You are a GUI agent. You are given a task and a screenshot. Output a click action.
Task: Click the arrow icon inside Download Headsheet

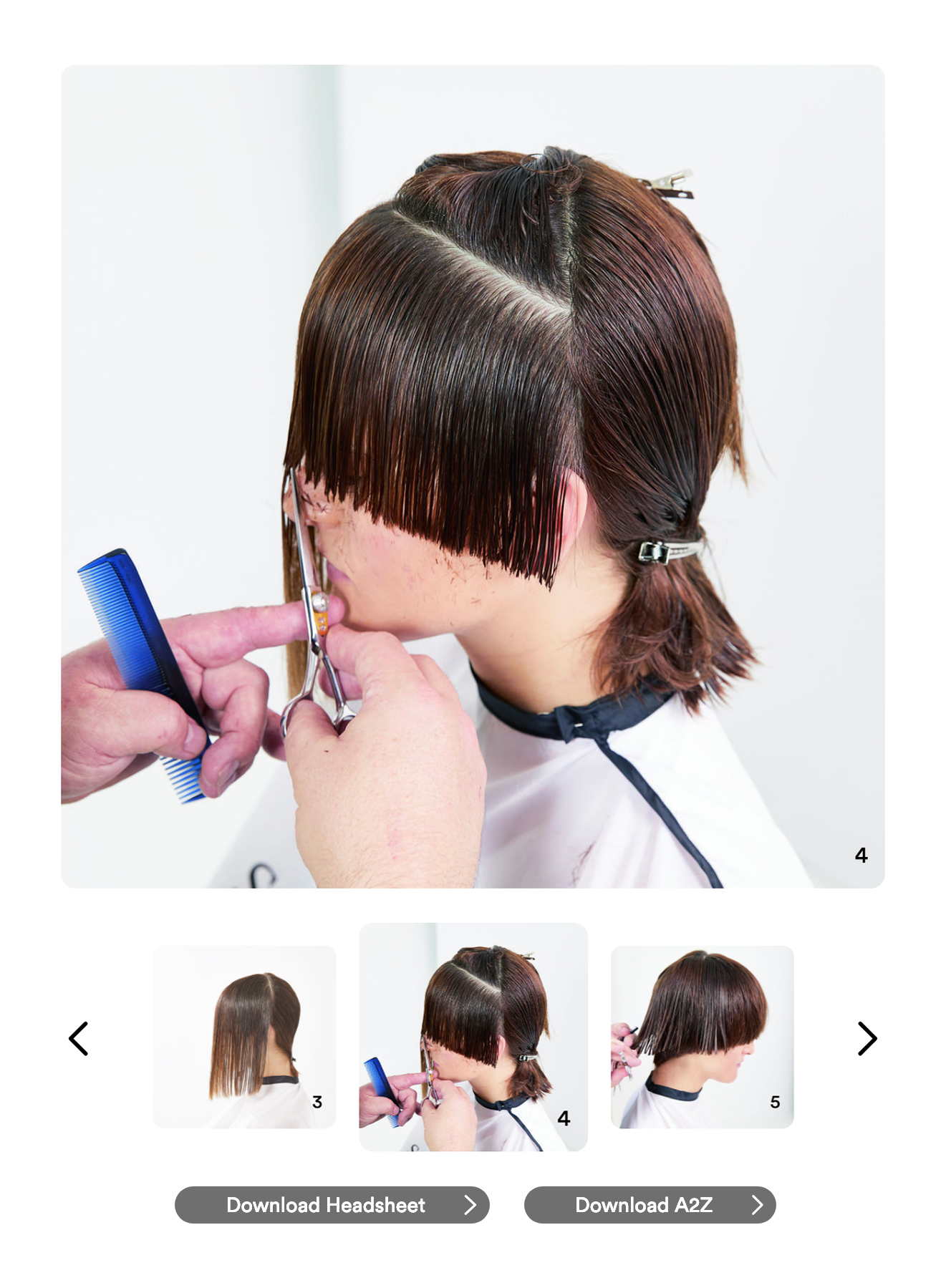pyautogui.click(x=473, y=1205)
